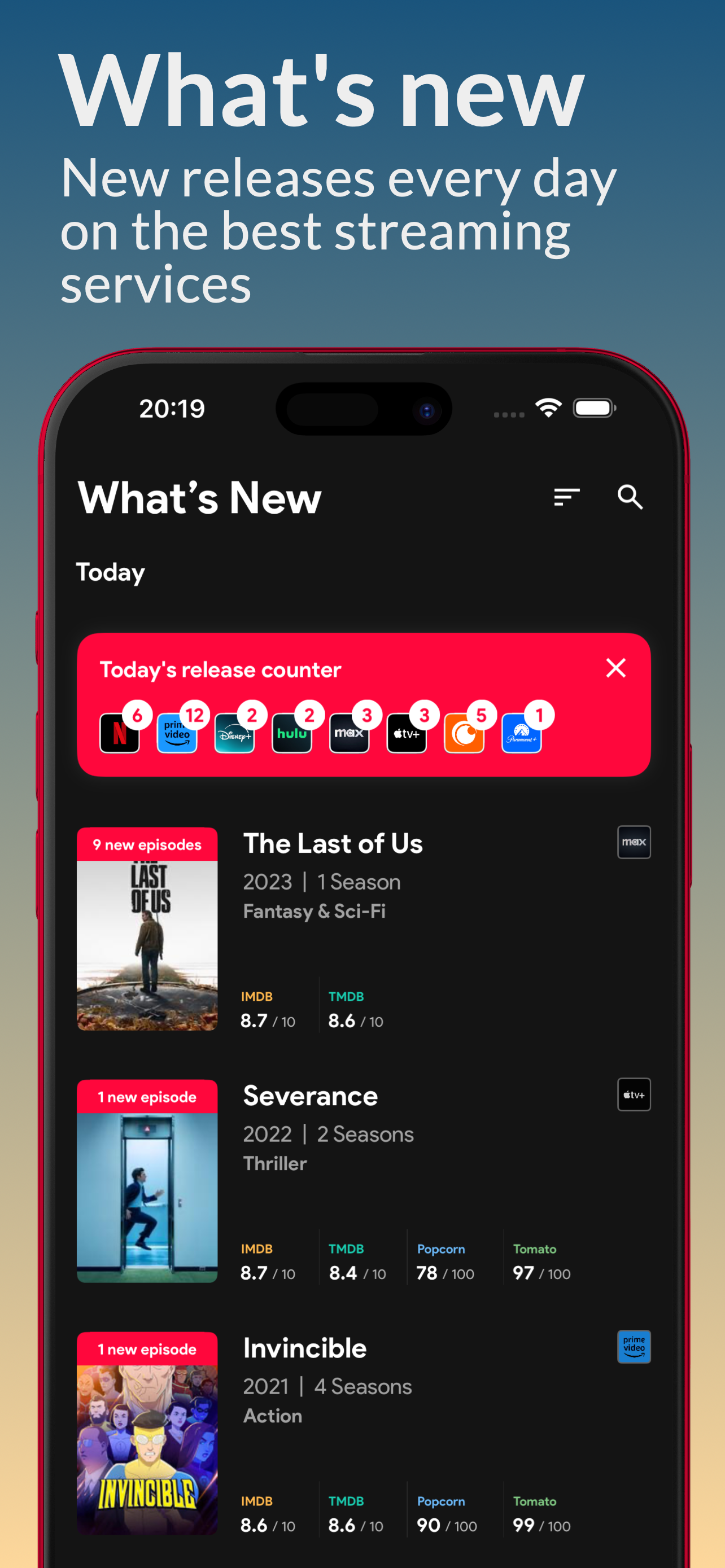This screenshot has height=1568, width=725.
Task: Select the Max icon with 3 releases
Action: coord(348,734)
